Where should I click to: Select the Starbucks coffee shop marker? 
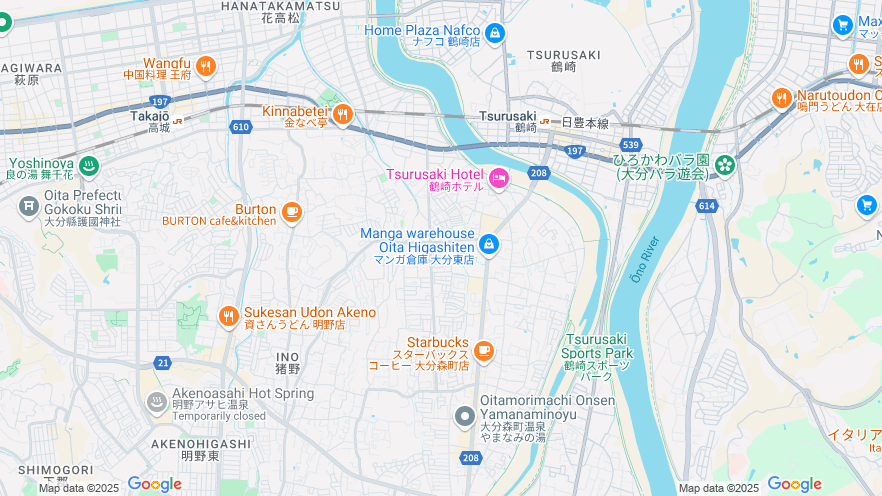(484, 350)
